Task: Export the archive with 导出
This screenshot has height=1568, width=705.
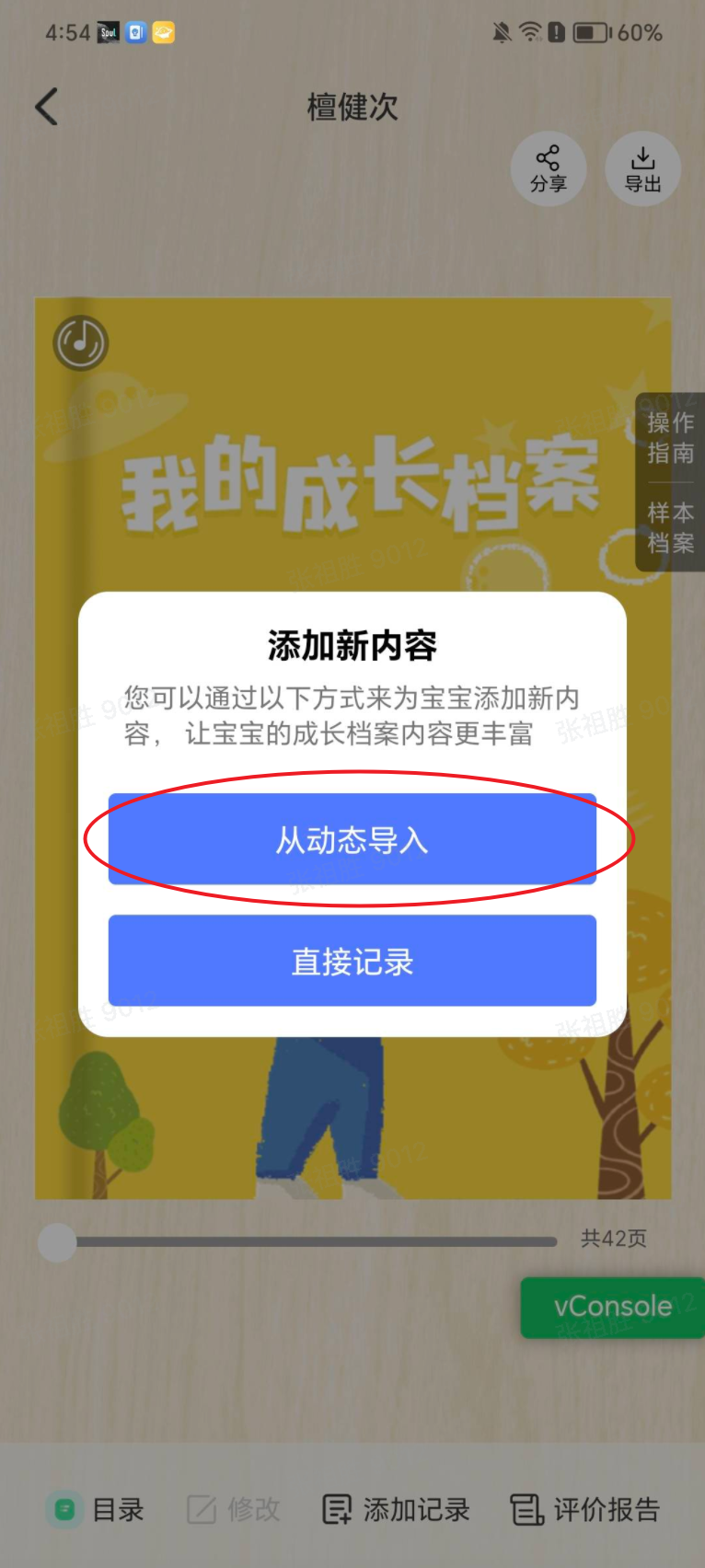Action: 642,169
